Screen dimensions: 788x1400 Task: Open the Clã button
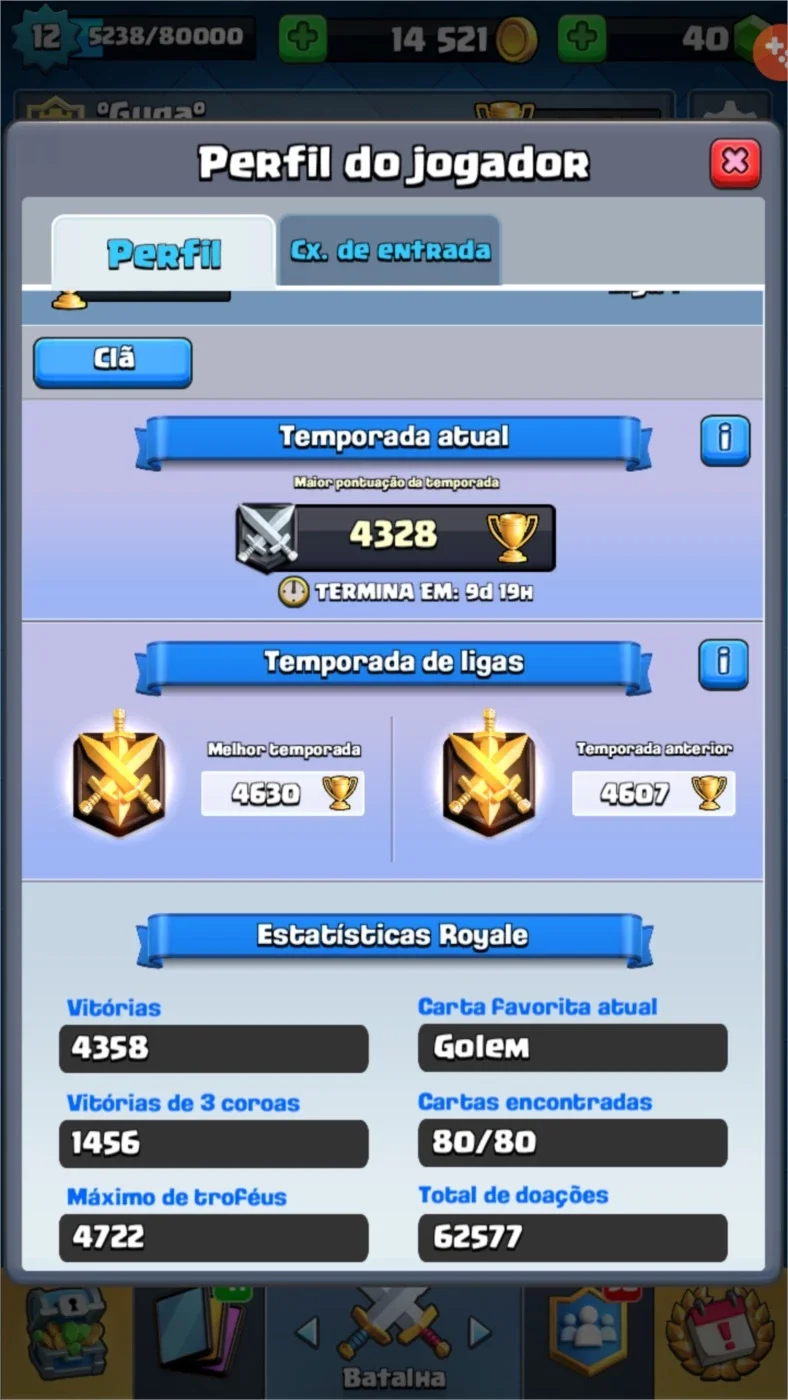point(113,361)
